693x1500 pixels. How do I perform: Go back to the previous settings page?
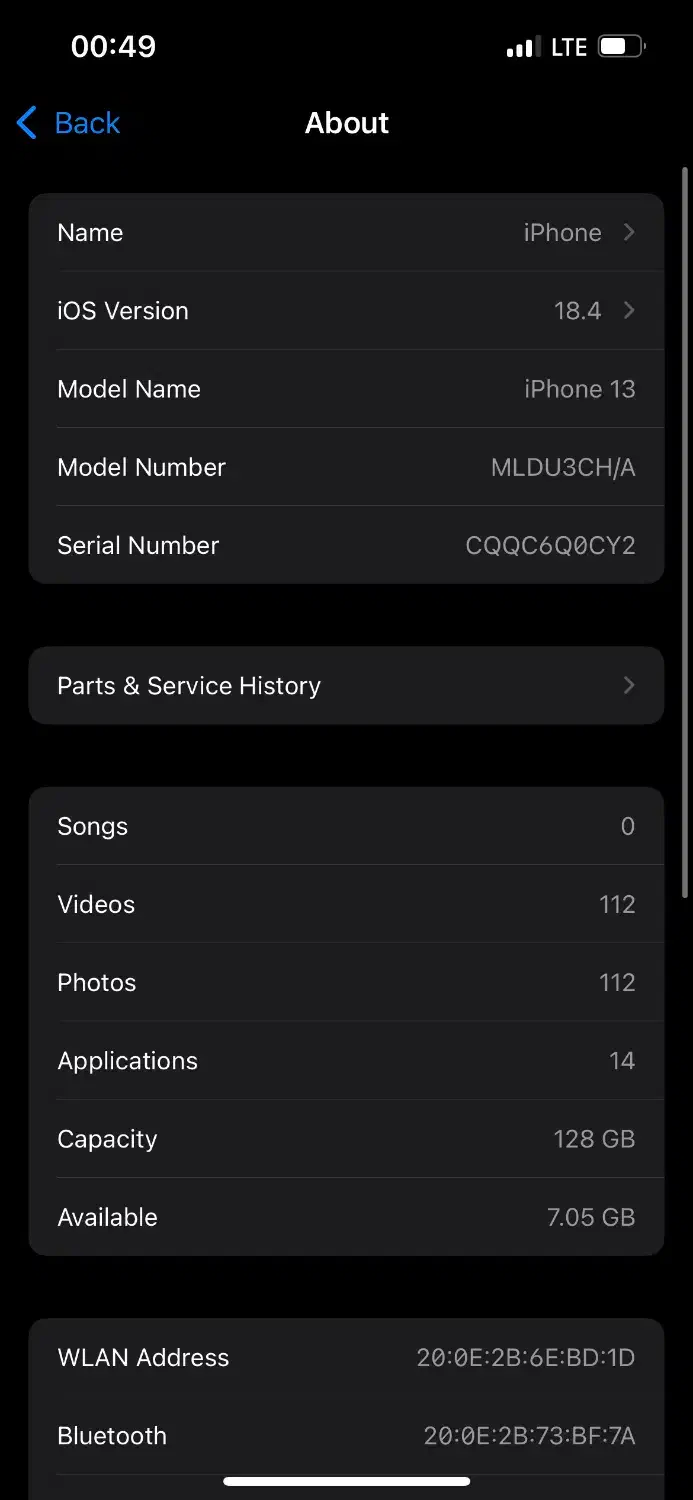[69, 123]
